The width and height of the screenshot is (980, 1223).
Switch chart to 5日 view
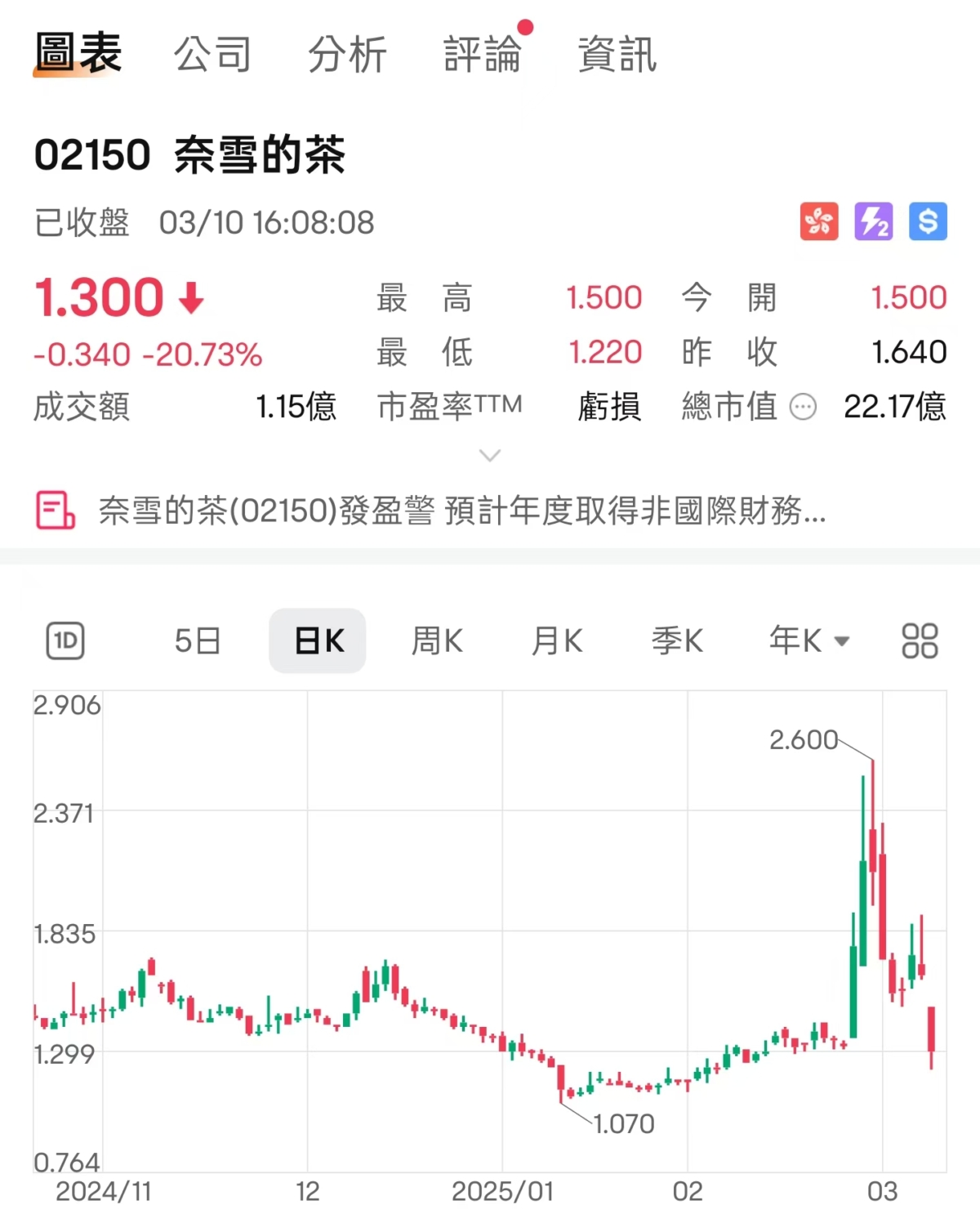tap(198, 641)
